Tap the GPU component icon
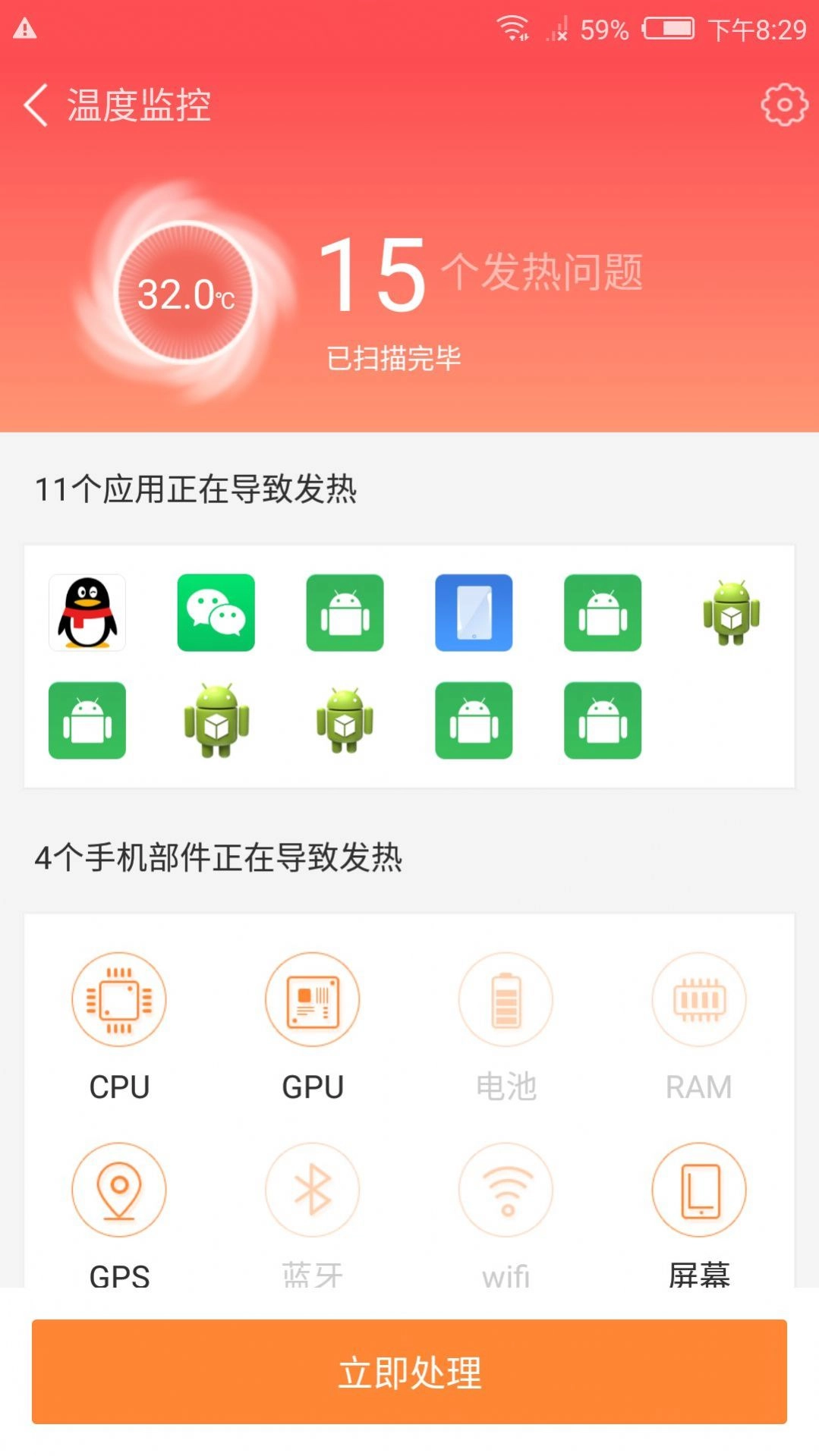Viewport: 819px width, 1456px height. (312, 999)
